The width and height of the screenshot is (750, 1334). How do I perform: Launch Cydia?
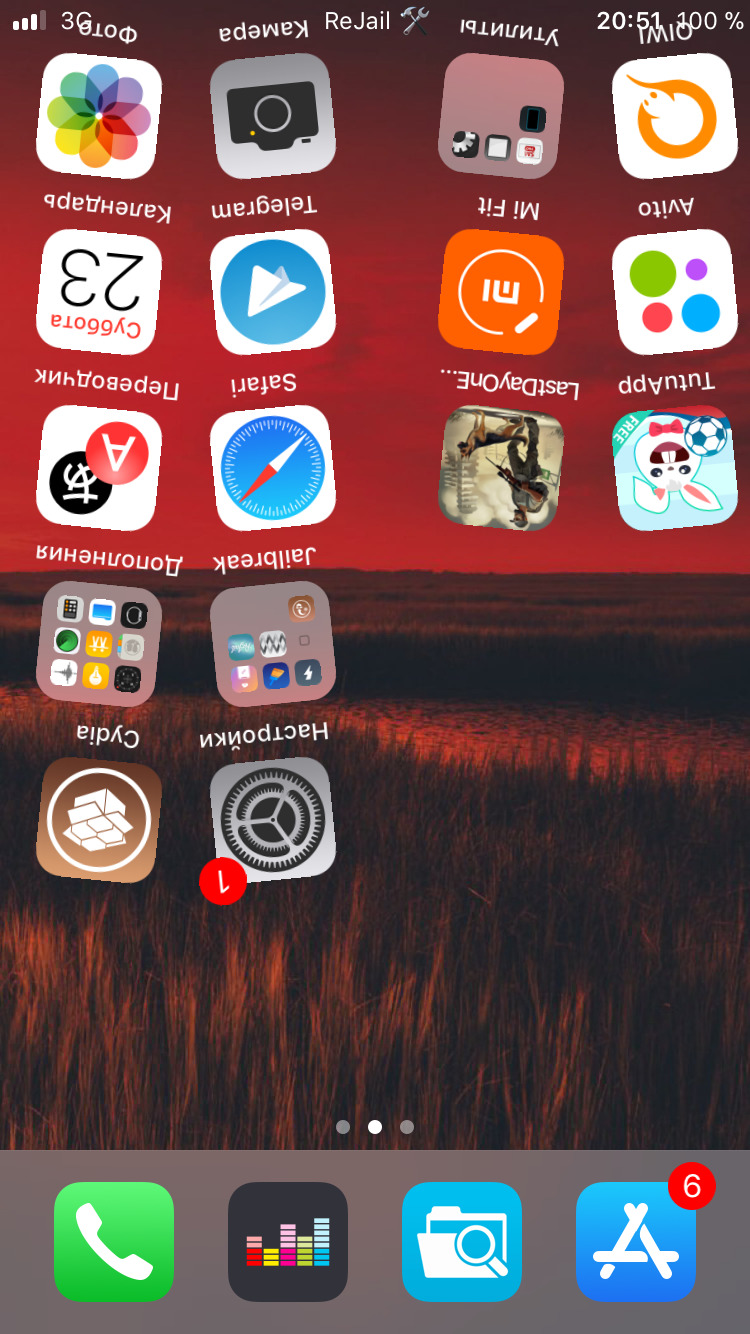coord(99,820)
